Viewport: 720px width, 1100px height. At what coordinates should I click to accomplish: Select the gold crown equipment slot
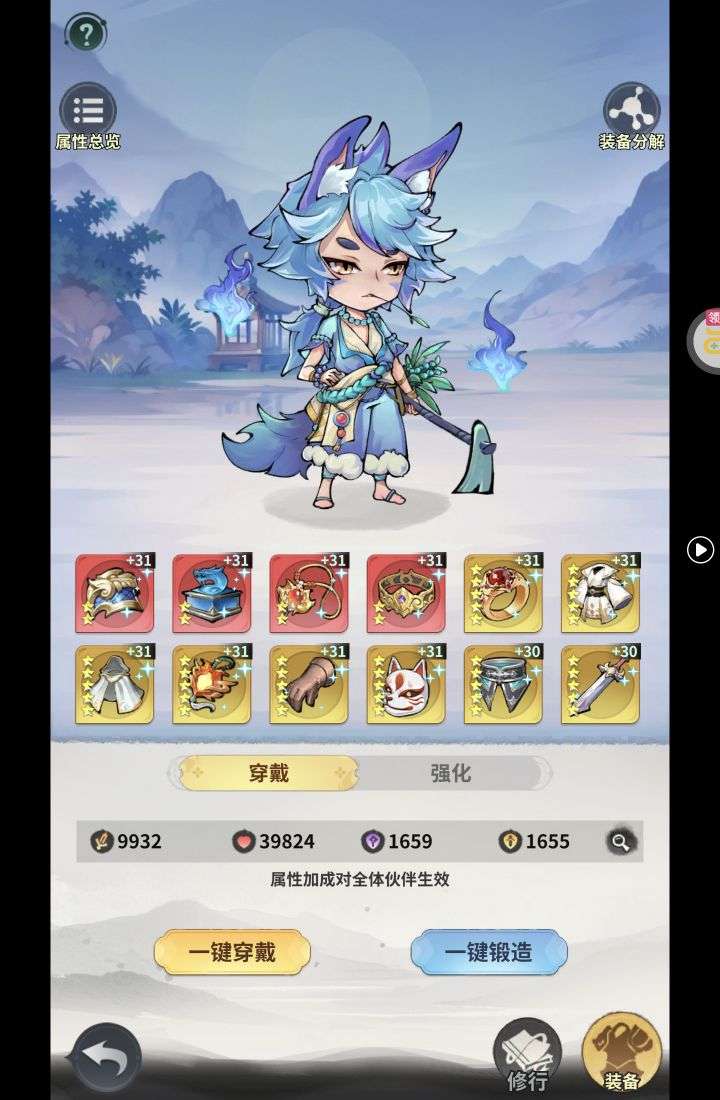[x=406, y=593]
